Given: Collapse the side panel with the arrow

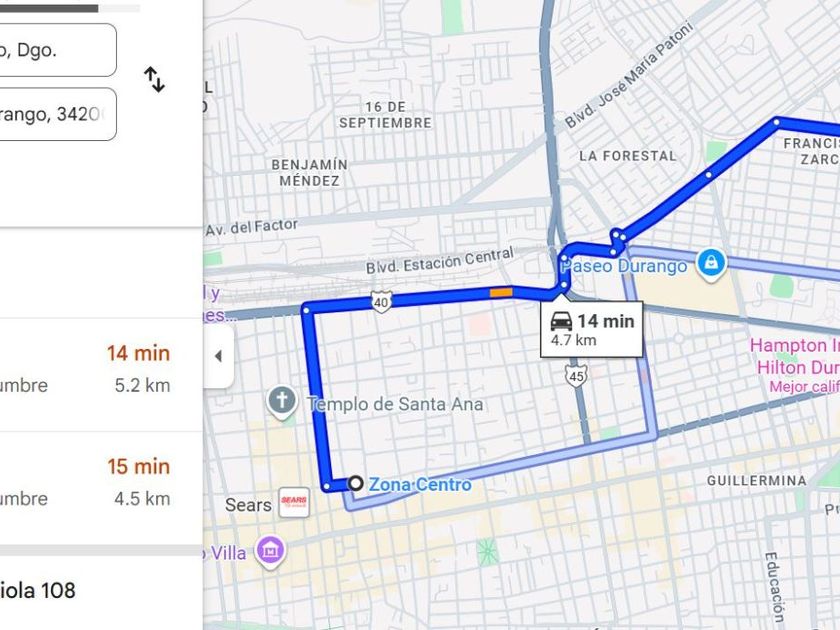Looking at the screenshot, I should click(218, 356).
